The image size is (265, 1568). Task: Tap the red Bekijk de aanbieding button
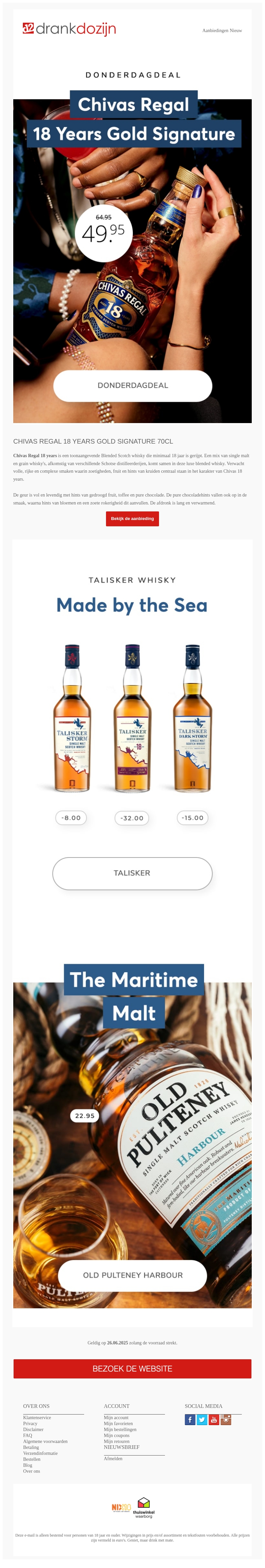pos(132,519)
